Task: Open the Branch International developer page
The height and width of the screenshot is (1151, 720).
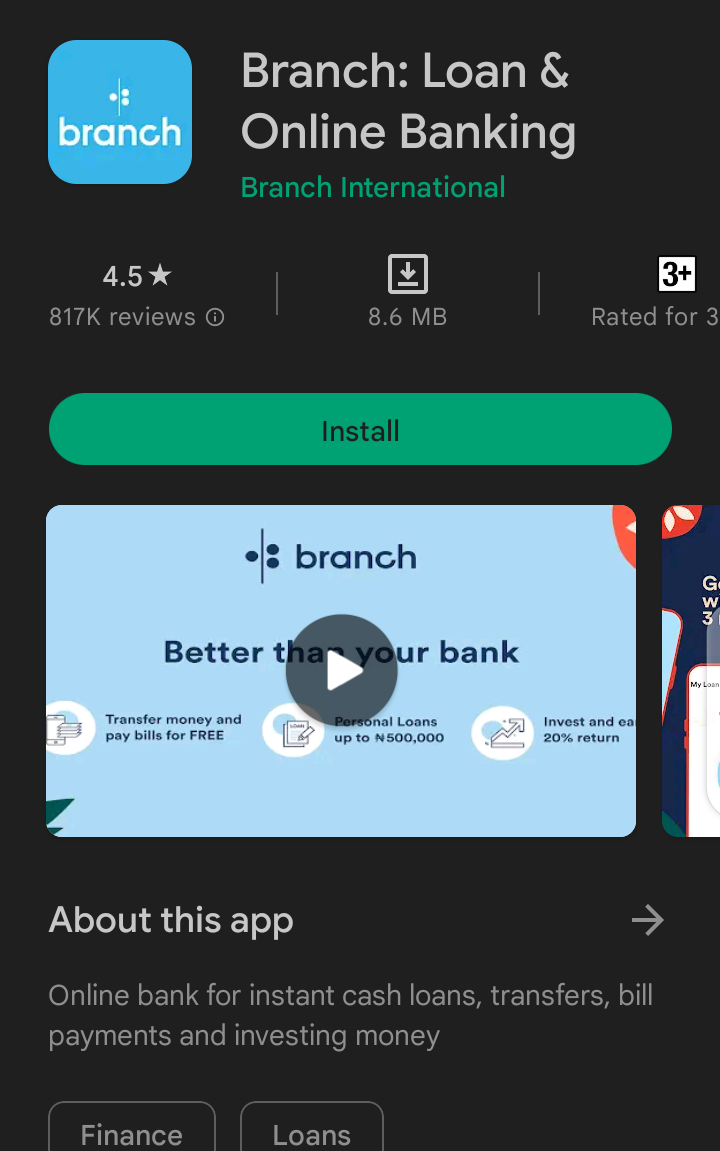Action: (x=373, y=187)
